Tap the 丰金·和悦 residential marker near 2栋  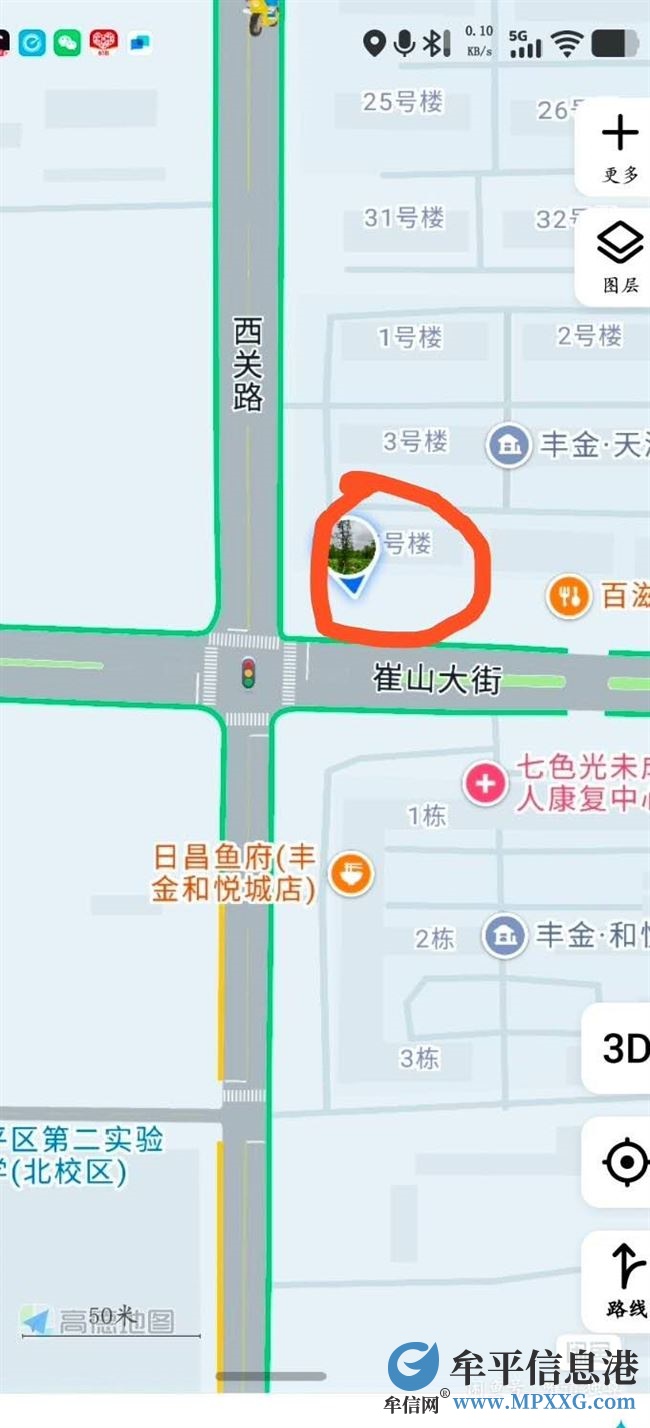(504, 936)
